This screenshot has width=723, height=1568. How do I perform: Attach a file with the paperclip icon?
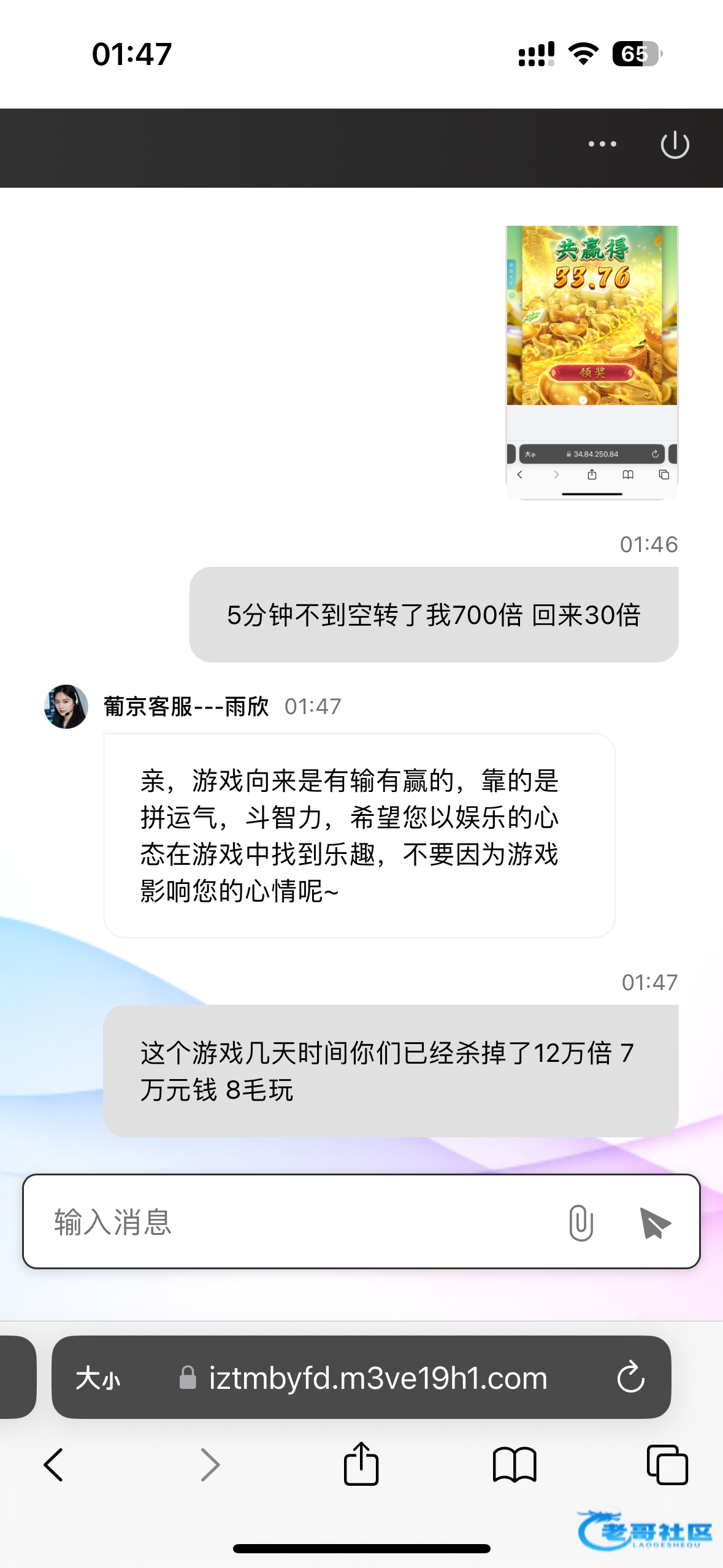581,1222
